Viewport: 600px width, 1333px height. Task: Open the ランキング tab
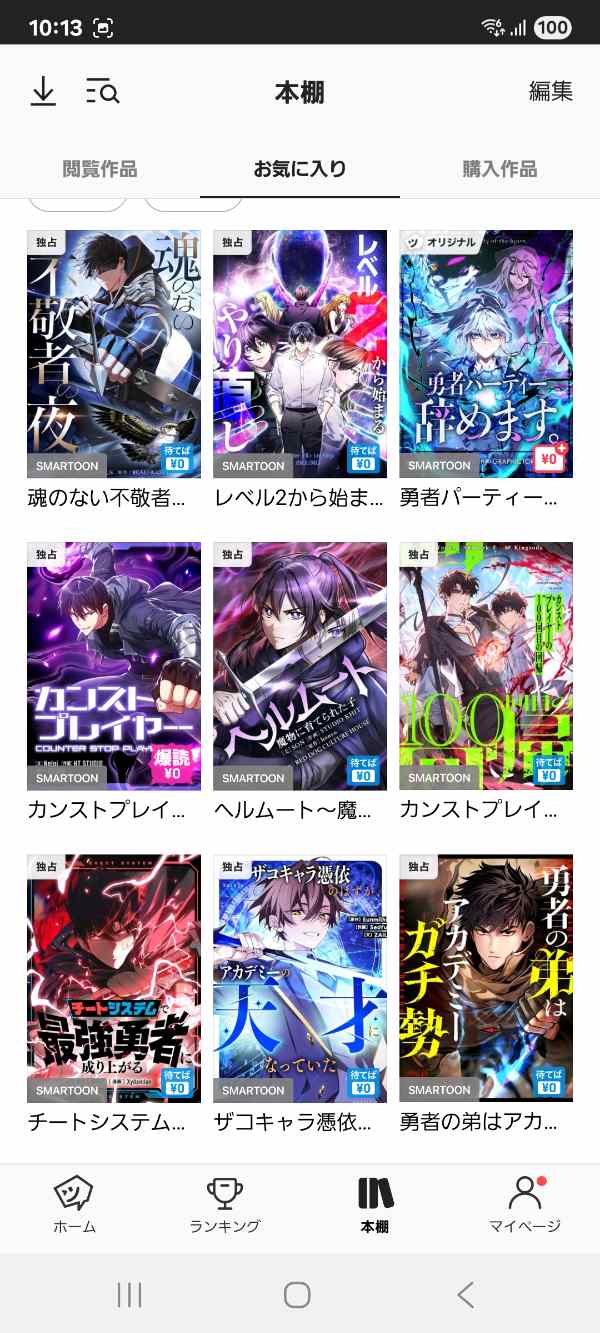point(225,1205)
